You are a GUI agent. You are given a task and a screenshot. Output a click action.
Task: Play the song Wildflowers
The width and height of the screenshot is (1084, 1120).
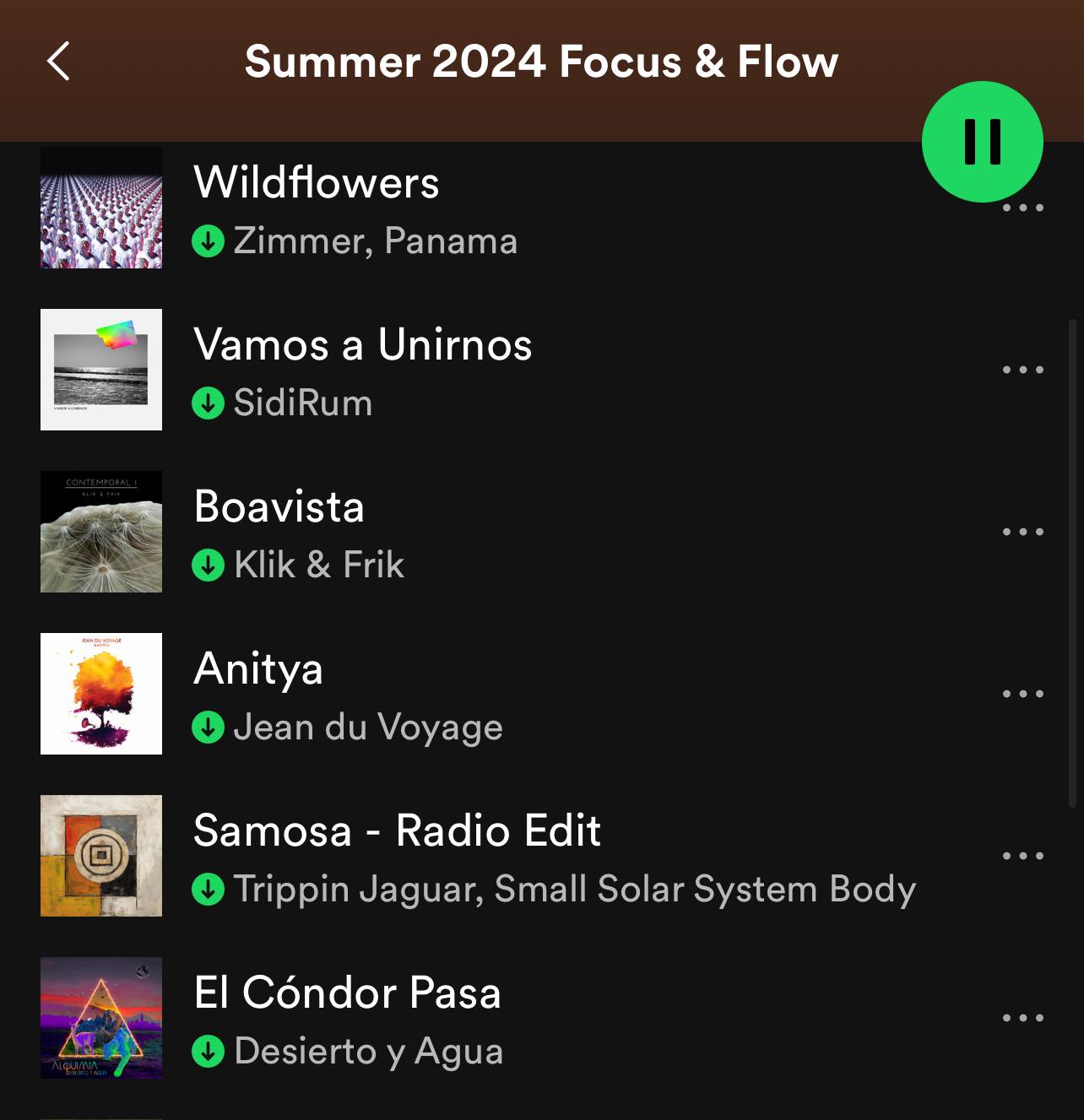point(317,183)
